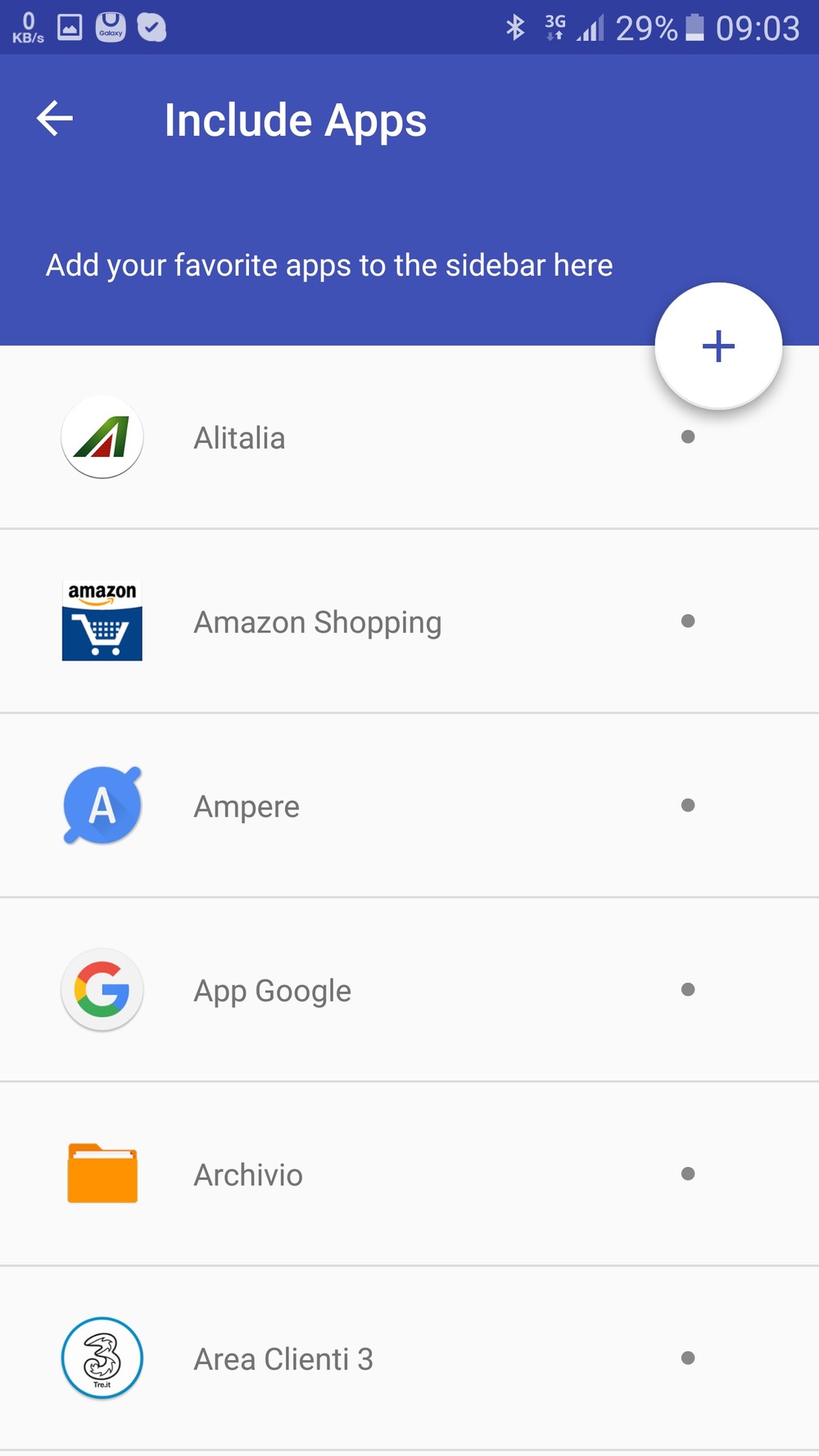The height and width of the screenshot is (1456, 819).
Task: Go back from Include Apps
Action: tap(55, 120)
